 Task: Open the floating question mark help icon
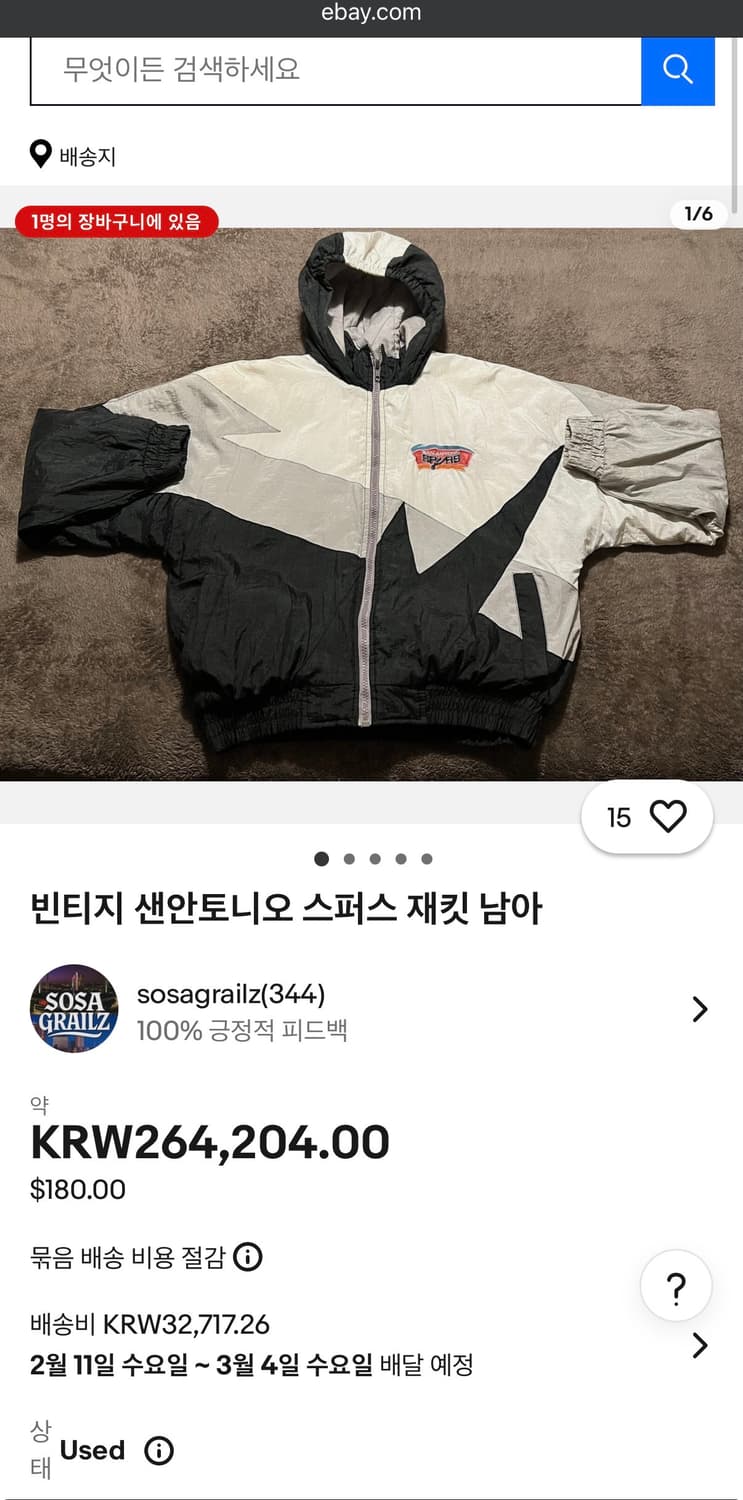[676, 1286]
